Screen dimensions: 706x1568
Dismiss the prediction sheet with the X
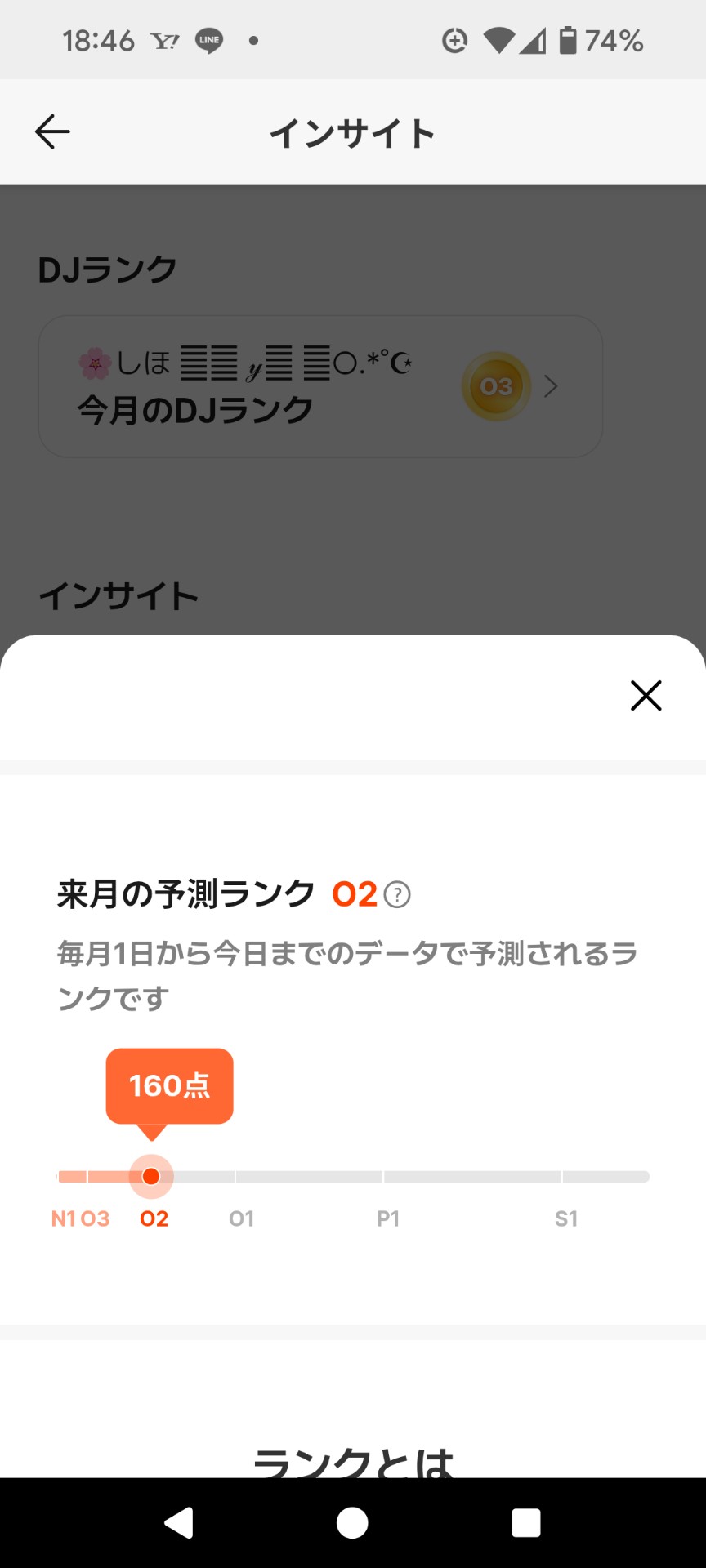click(646, 696)
